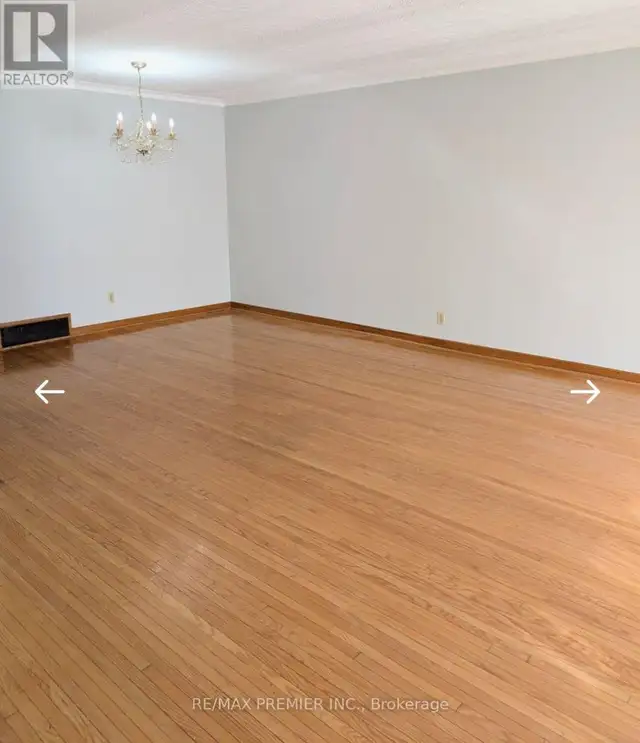
Task: Go to the previous listing photo
Action: pos(49,392)
